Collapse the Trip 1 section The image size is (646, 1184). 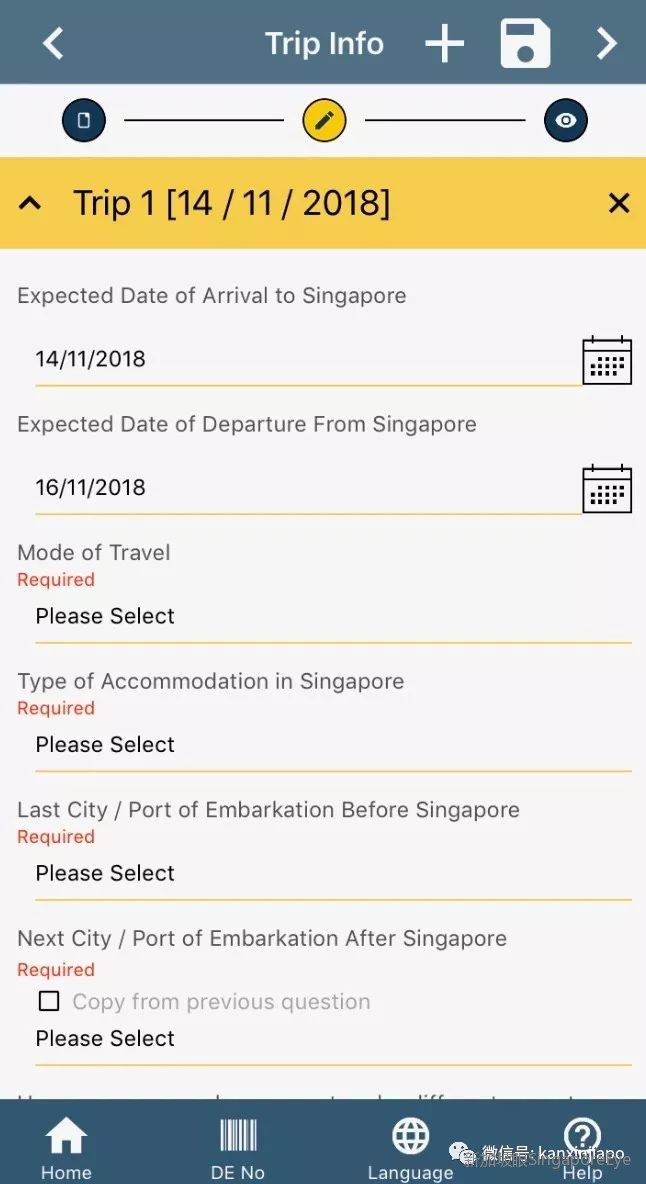[31, 203]
